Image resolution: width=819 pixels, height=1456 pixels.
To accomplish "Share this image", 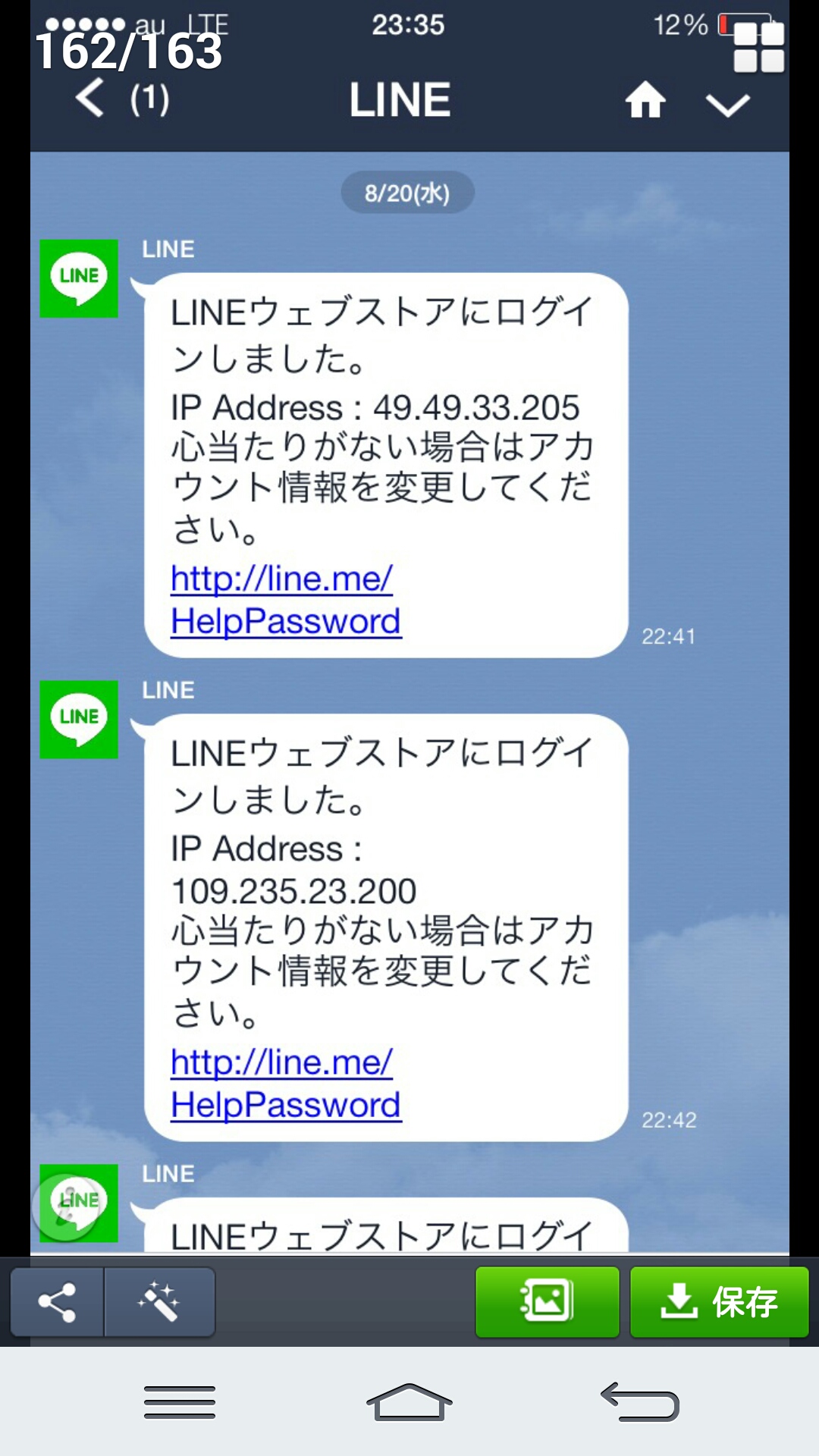I will [x=57, y=1302].
